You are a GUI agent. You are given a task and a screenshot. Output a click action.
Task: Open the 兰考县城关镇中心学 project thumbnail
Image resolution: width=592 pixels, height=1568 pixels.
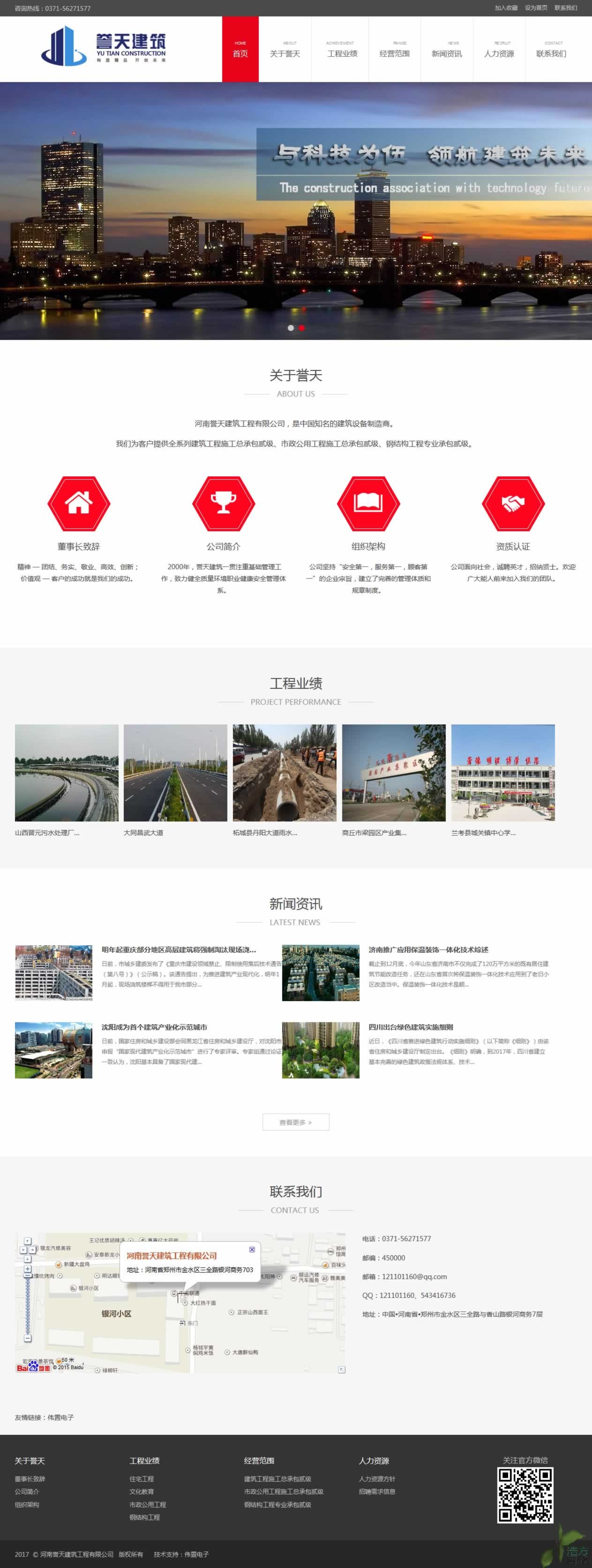502,772
